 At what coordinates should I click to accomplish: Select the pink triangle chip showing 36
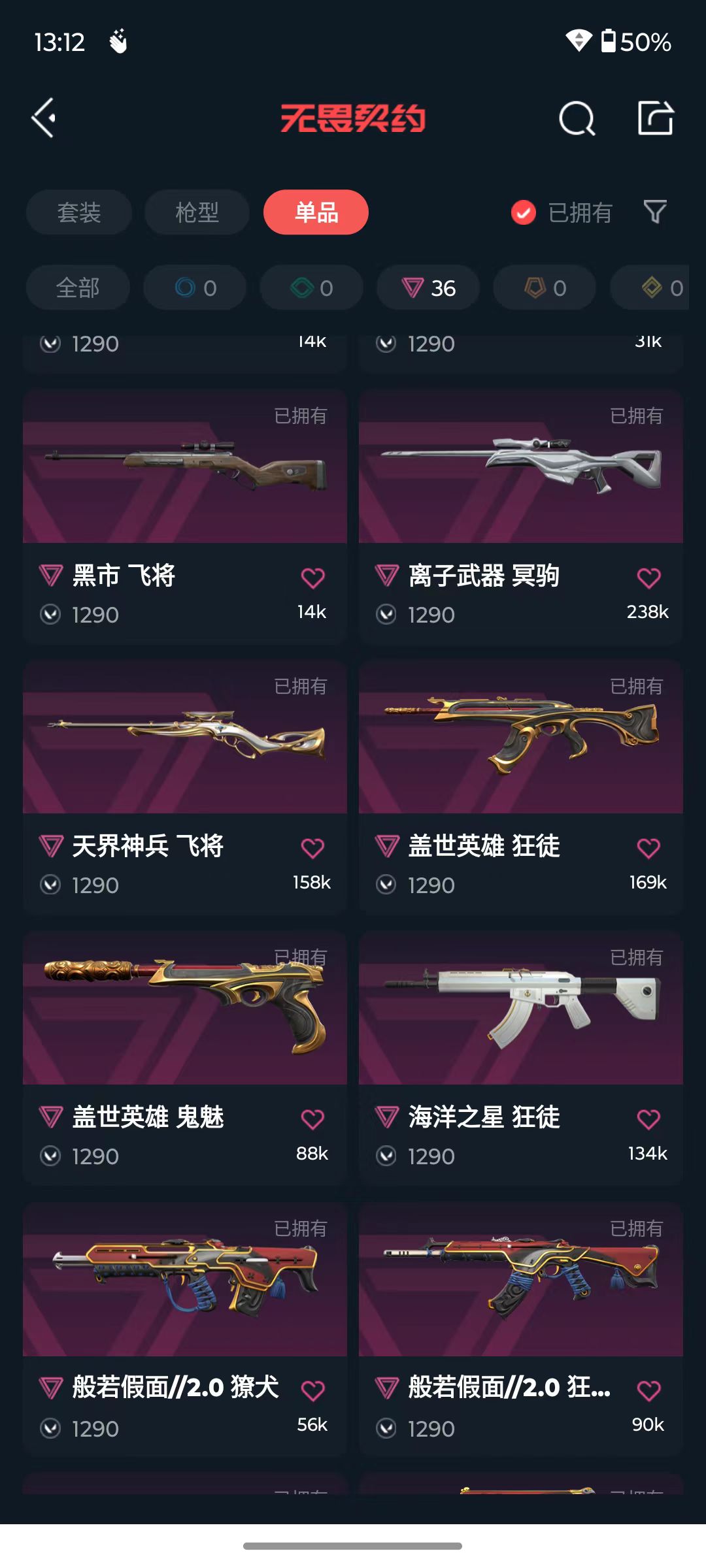[x=428, y=287]
